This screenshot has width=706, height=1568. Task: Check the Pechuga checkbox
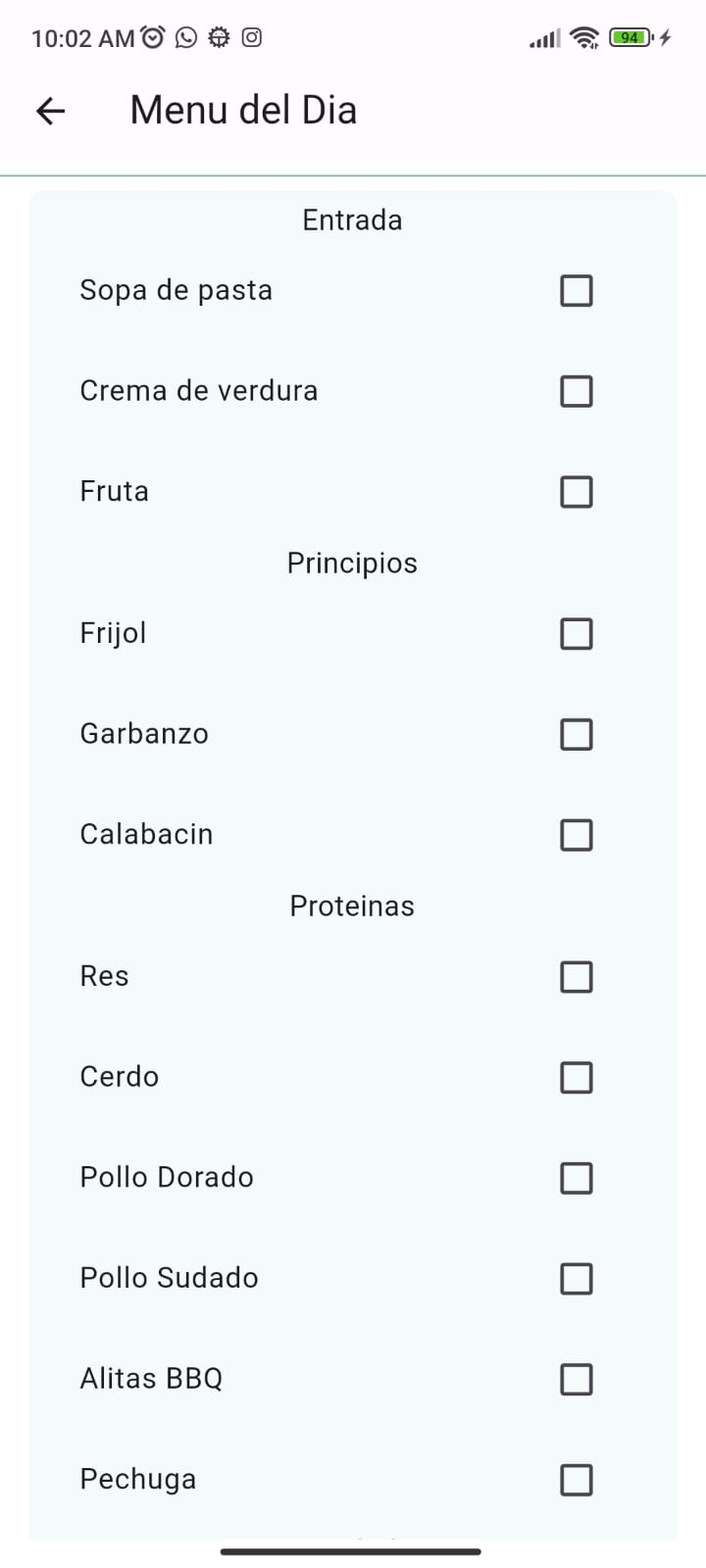click(577, 1480)
